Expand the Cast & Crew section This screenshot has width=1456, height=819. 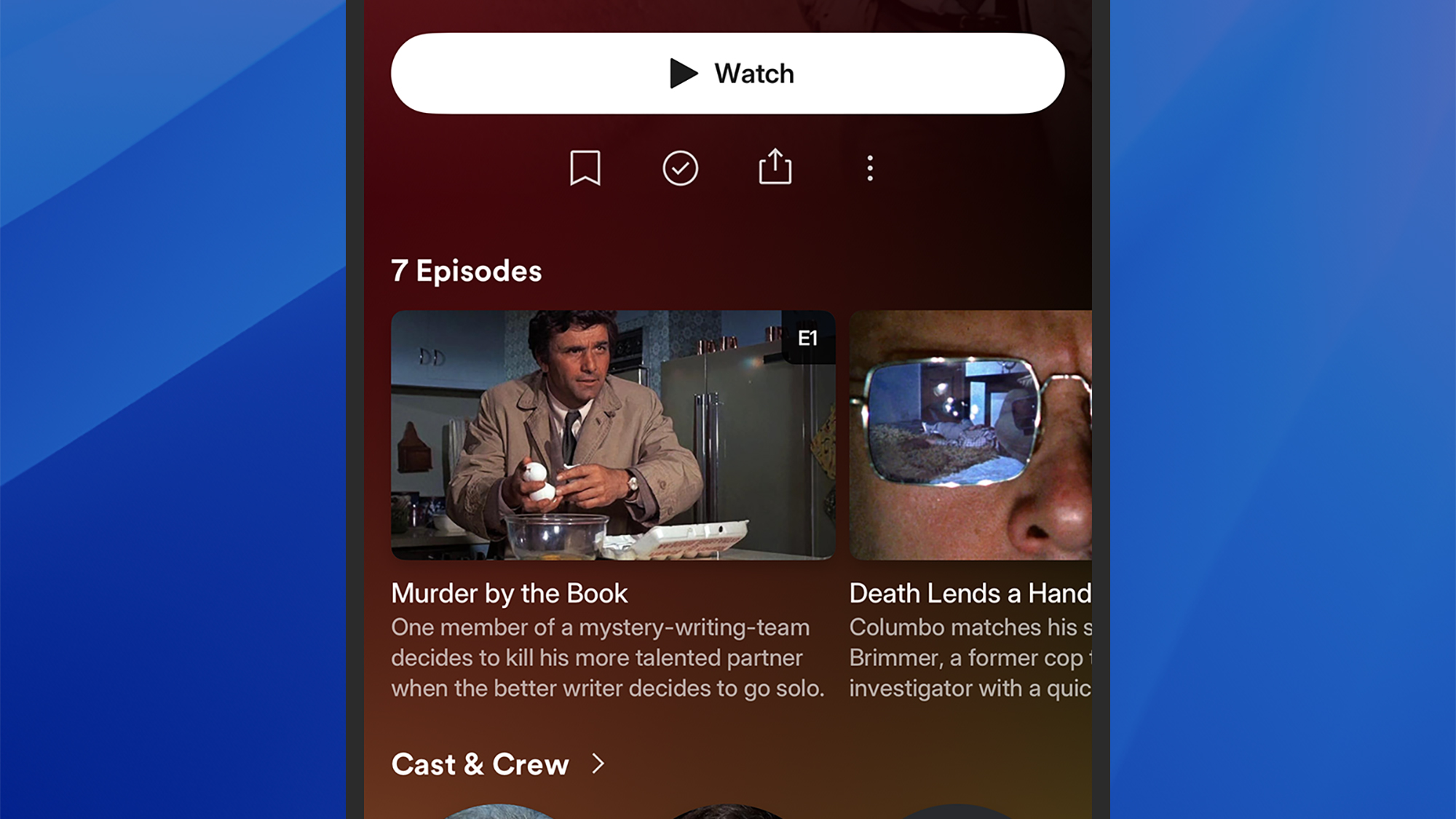click(499, 764)
